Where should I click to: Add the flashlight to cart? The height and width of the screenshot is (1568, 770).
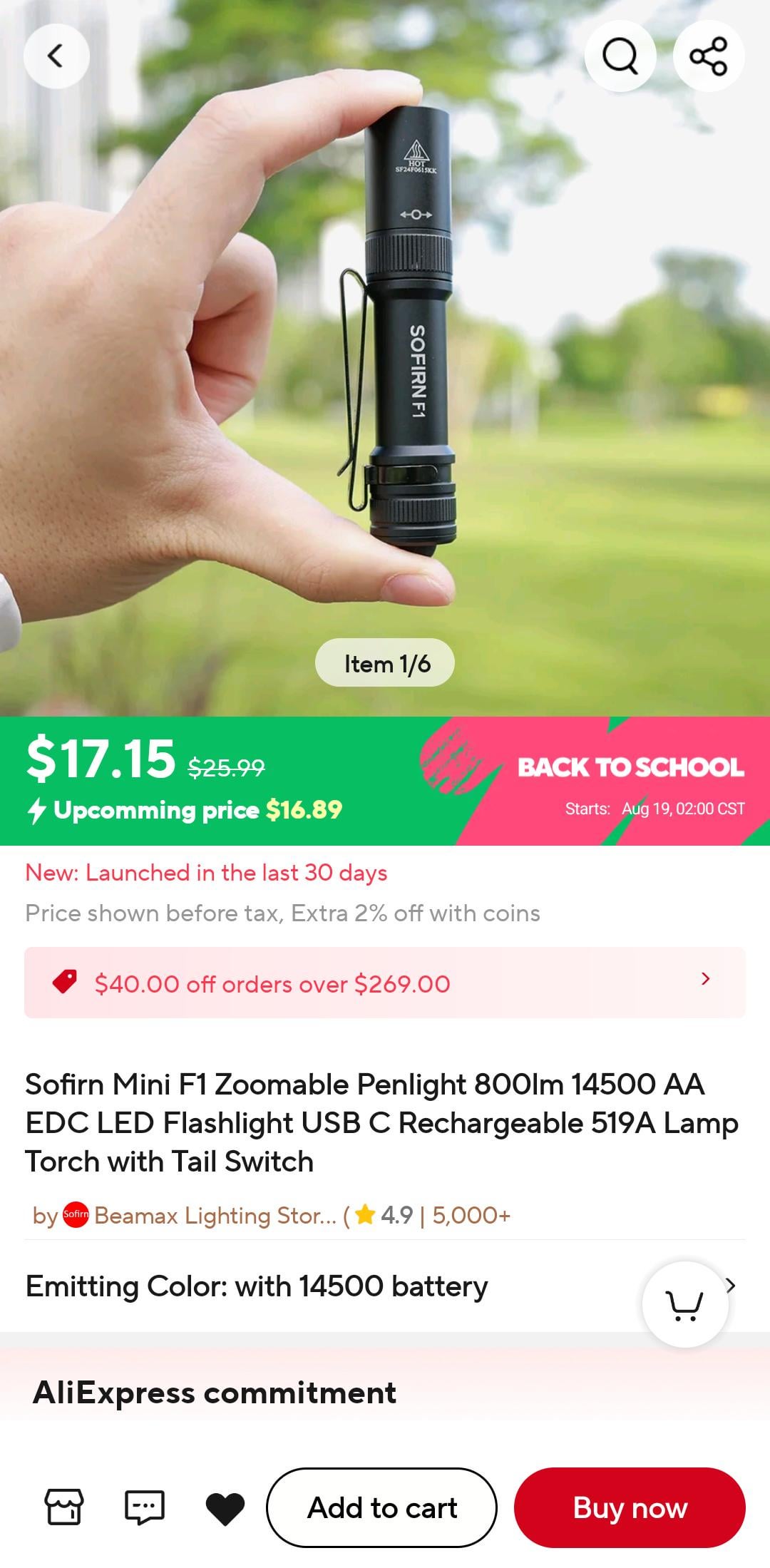[x=381, y=1507]
